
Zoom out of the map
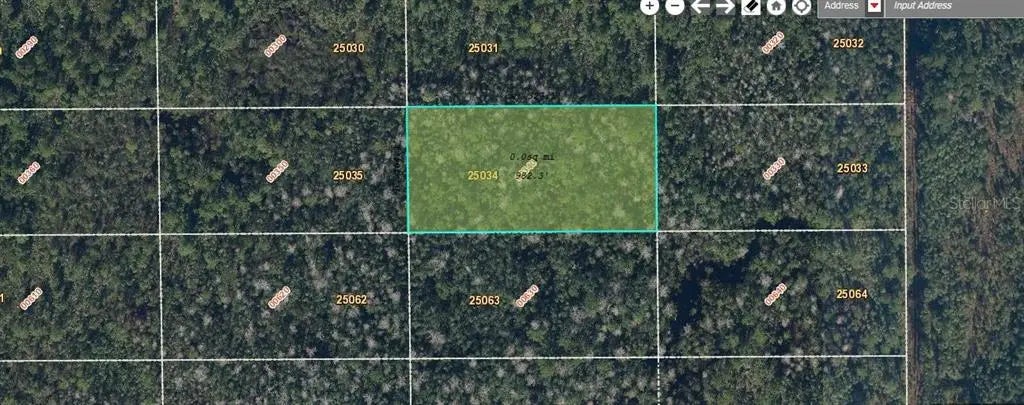pos(675,6)
